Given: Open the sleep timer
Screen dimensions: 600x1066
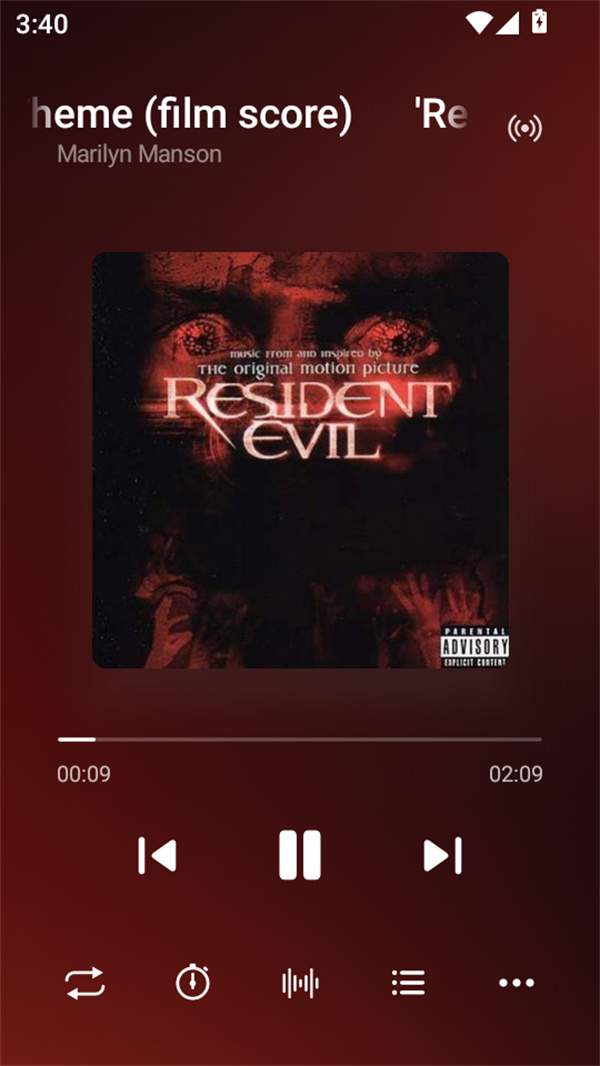Looking at the screenshot, I should click(x=193, y=983).
